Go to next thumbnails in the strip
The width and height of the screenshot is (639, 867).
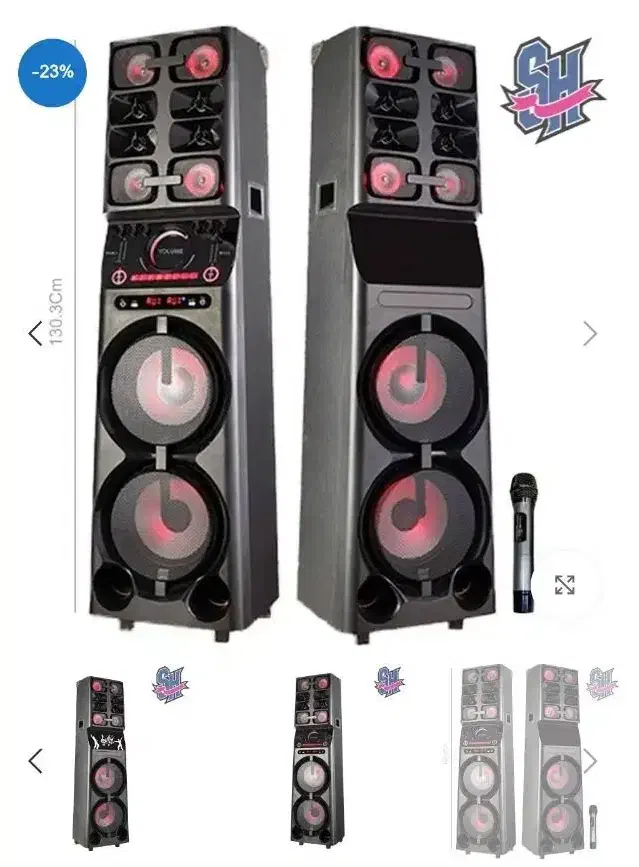pyautogui.click(x=590, y=761)
